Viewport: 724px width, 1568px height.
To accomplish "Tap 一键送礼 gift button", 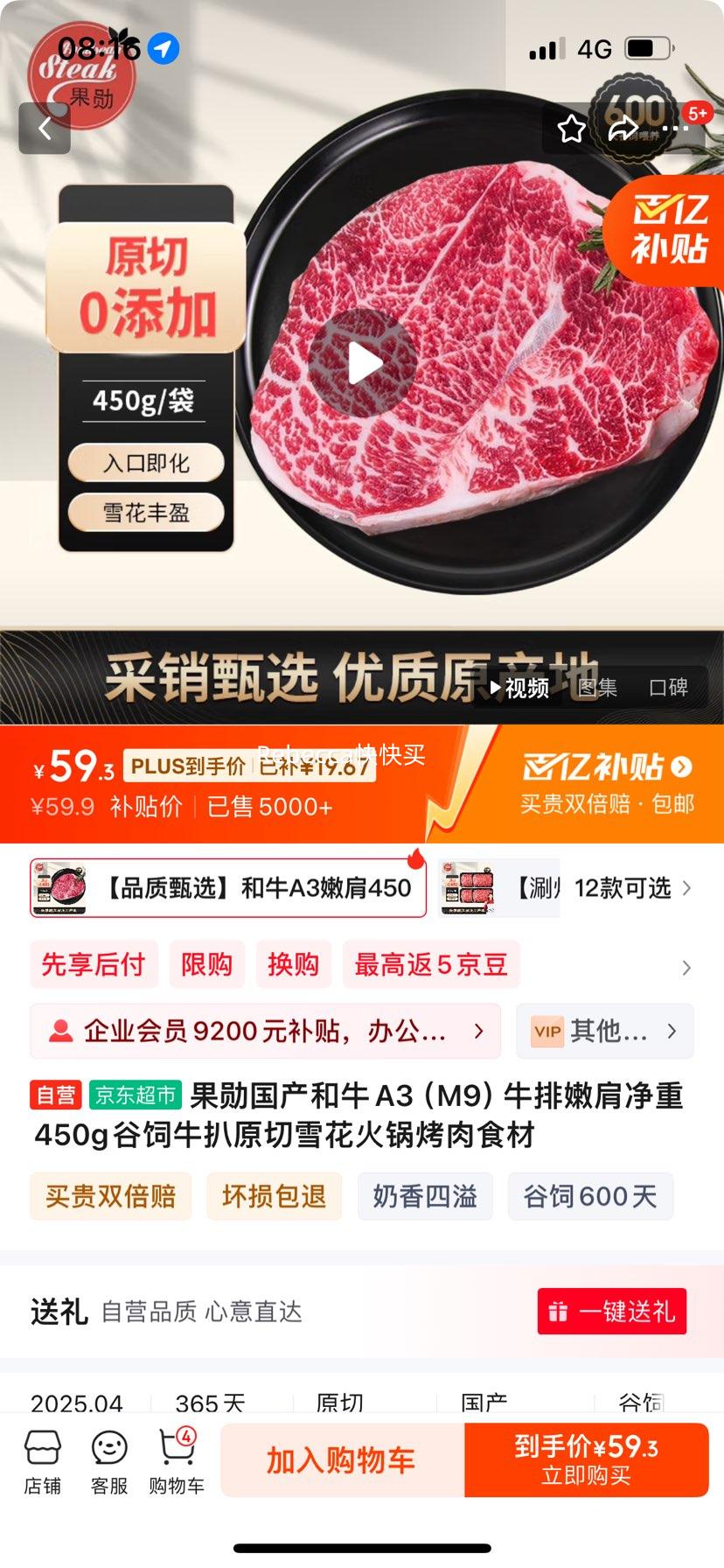I will tap(611, 1311).
